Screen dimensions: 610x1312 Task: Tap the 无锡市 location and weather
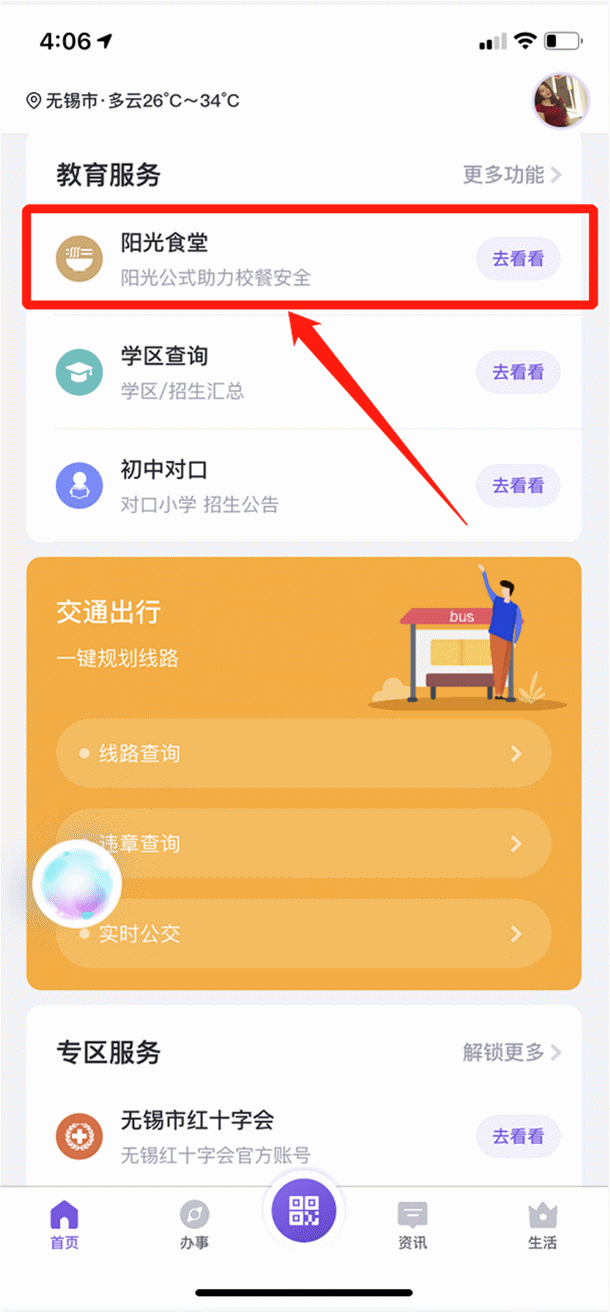pos(133,101)
